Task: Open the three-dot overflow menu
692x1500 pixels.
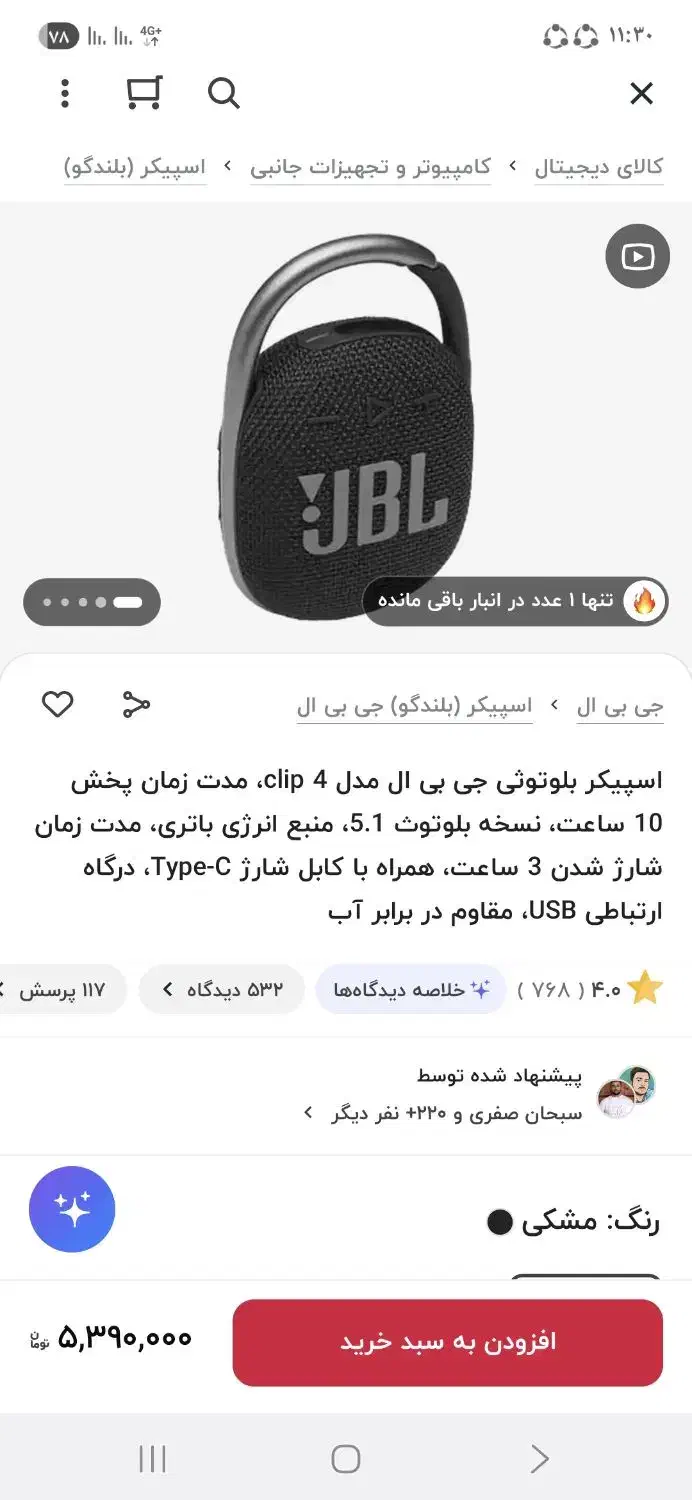Action: click(x=65, y=94)
